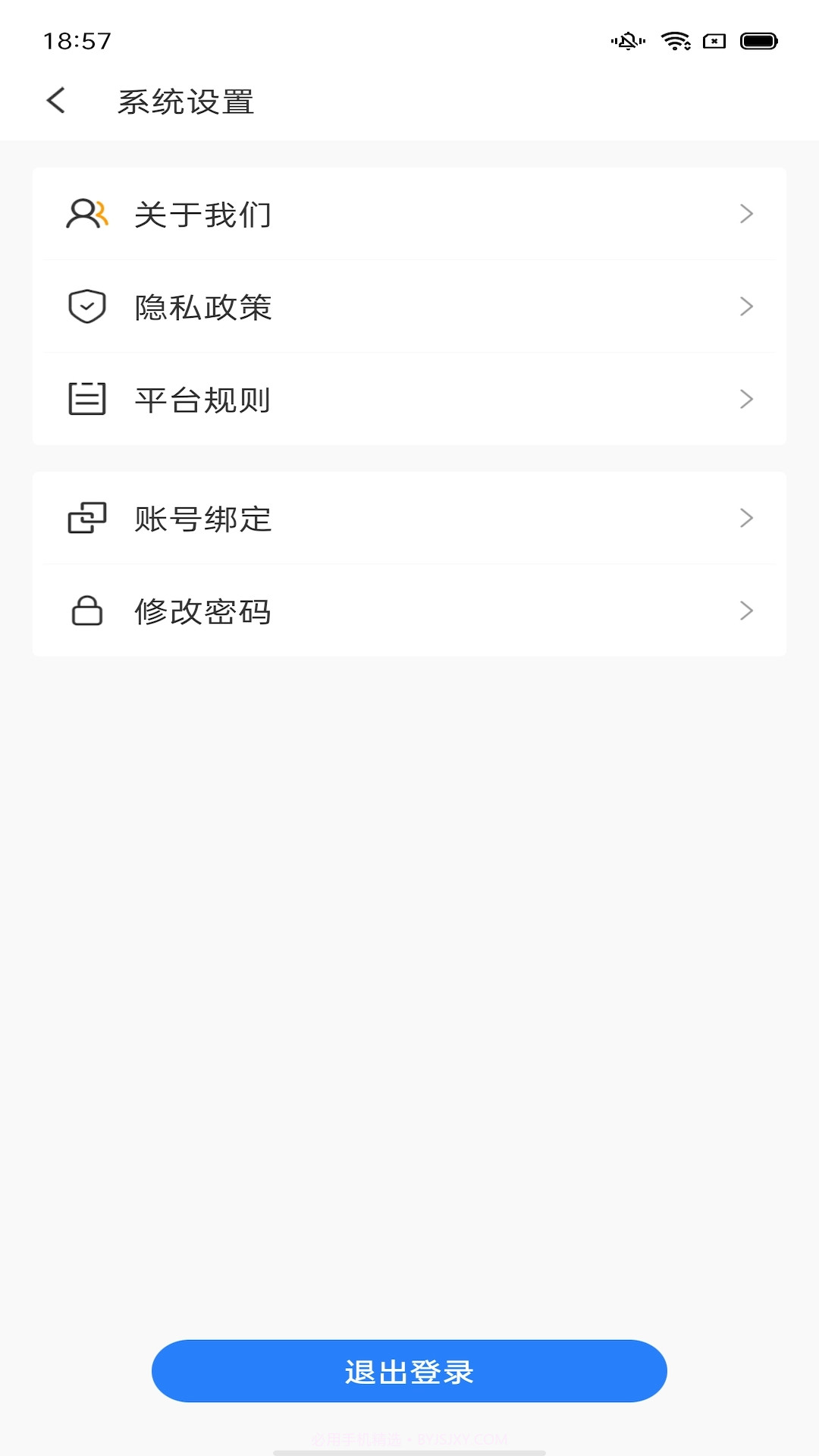Click the 平台规则 document icon
Screen dimensions: 819x1456
86,398
